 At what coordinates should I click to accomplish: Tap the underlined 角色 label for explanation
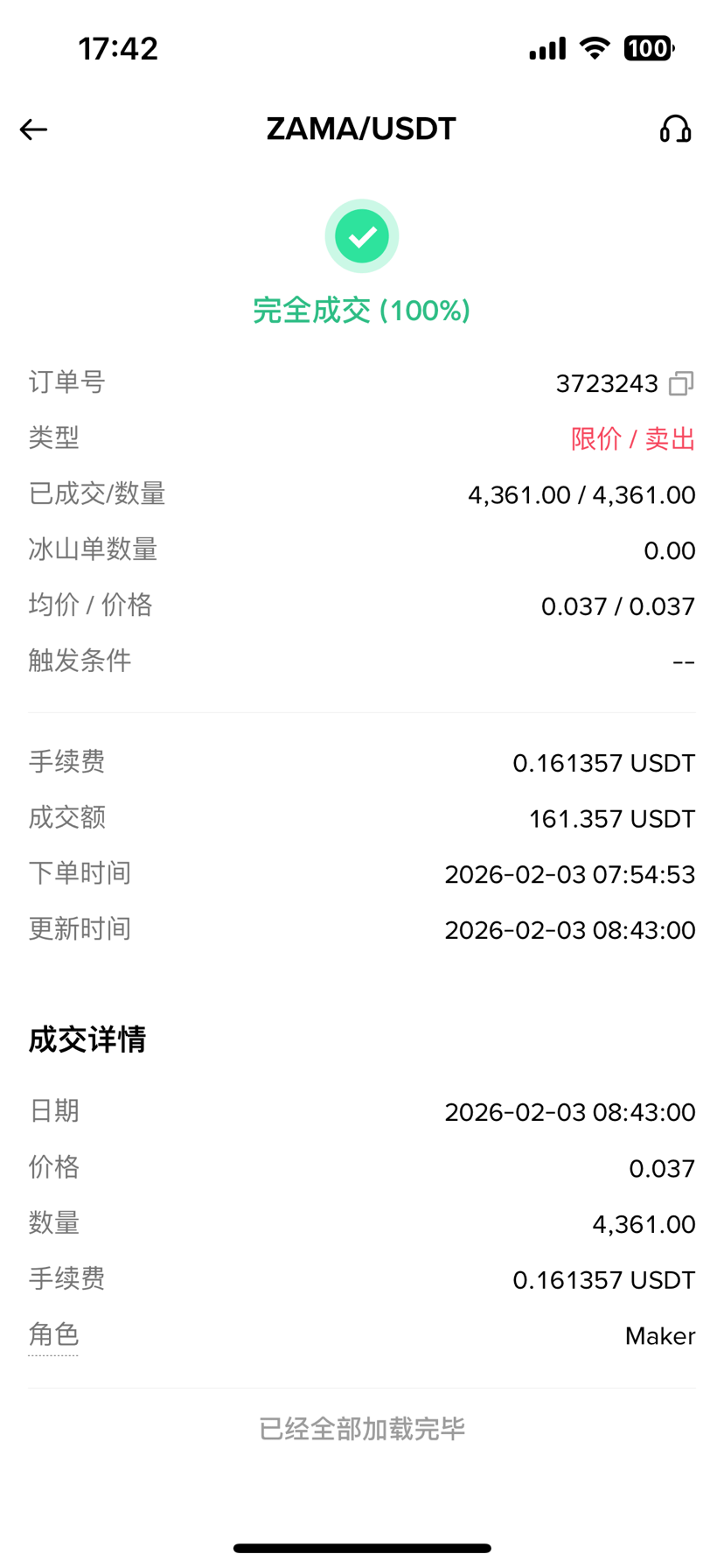click(x=53, y=1335)
